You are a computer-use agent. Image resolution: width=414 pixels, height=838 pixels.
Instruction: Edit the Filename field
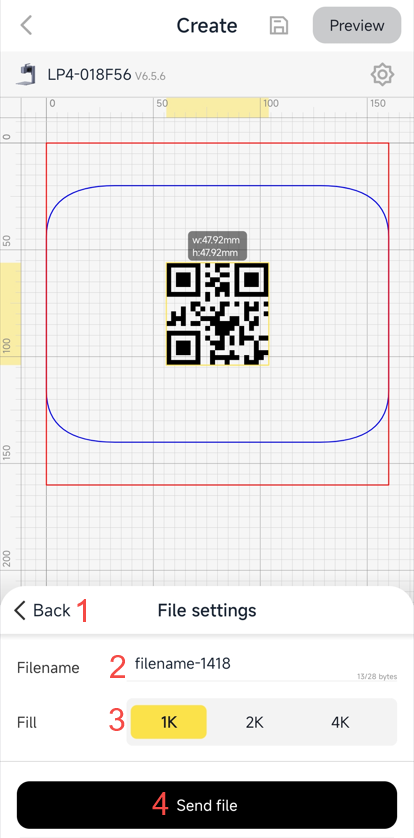[262, 667]
